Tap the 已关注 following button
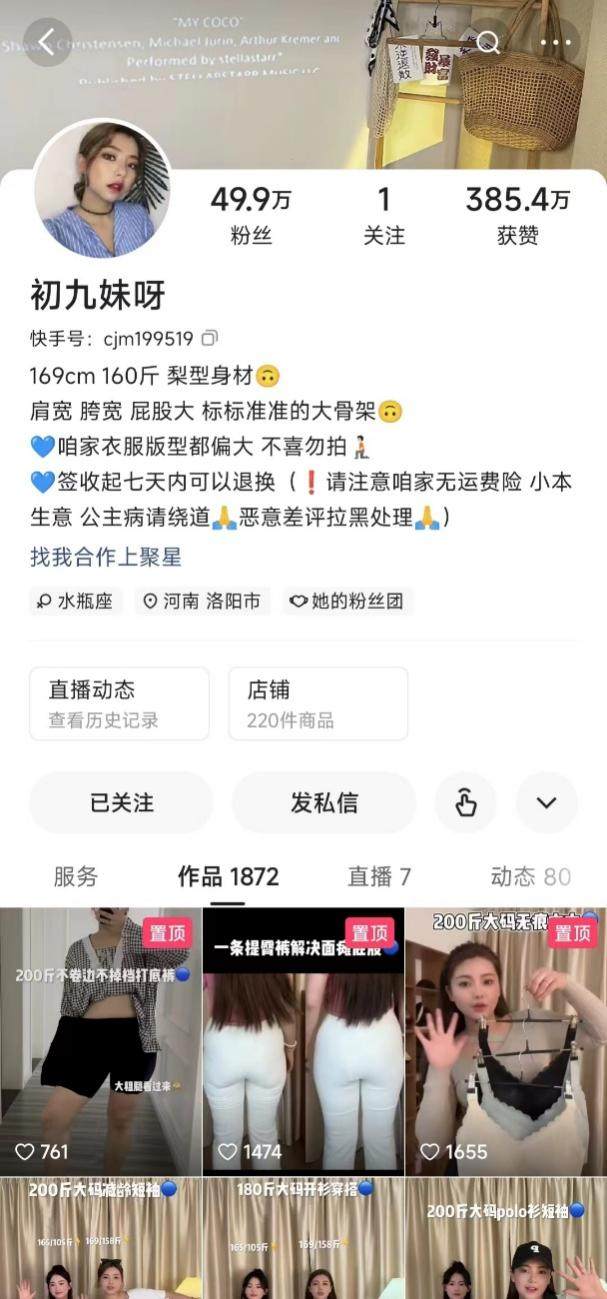The width and height of the screenshot is (607, 1299). pyautogui.click(x=121, y=802)
